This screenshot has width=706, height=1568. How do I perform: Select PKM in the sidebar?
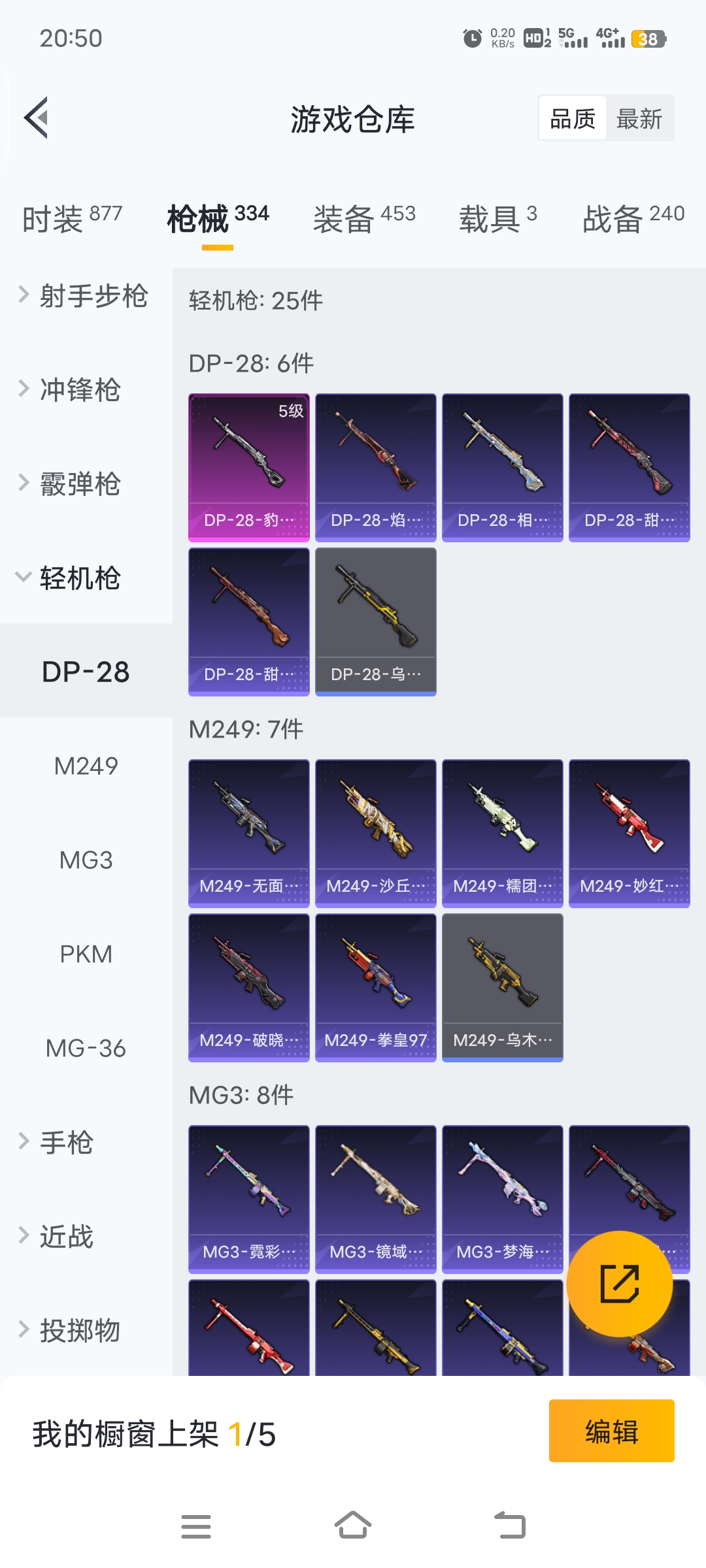click(86, 955)
